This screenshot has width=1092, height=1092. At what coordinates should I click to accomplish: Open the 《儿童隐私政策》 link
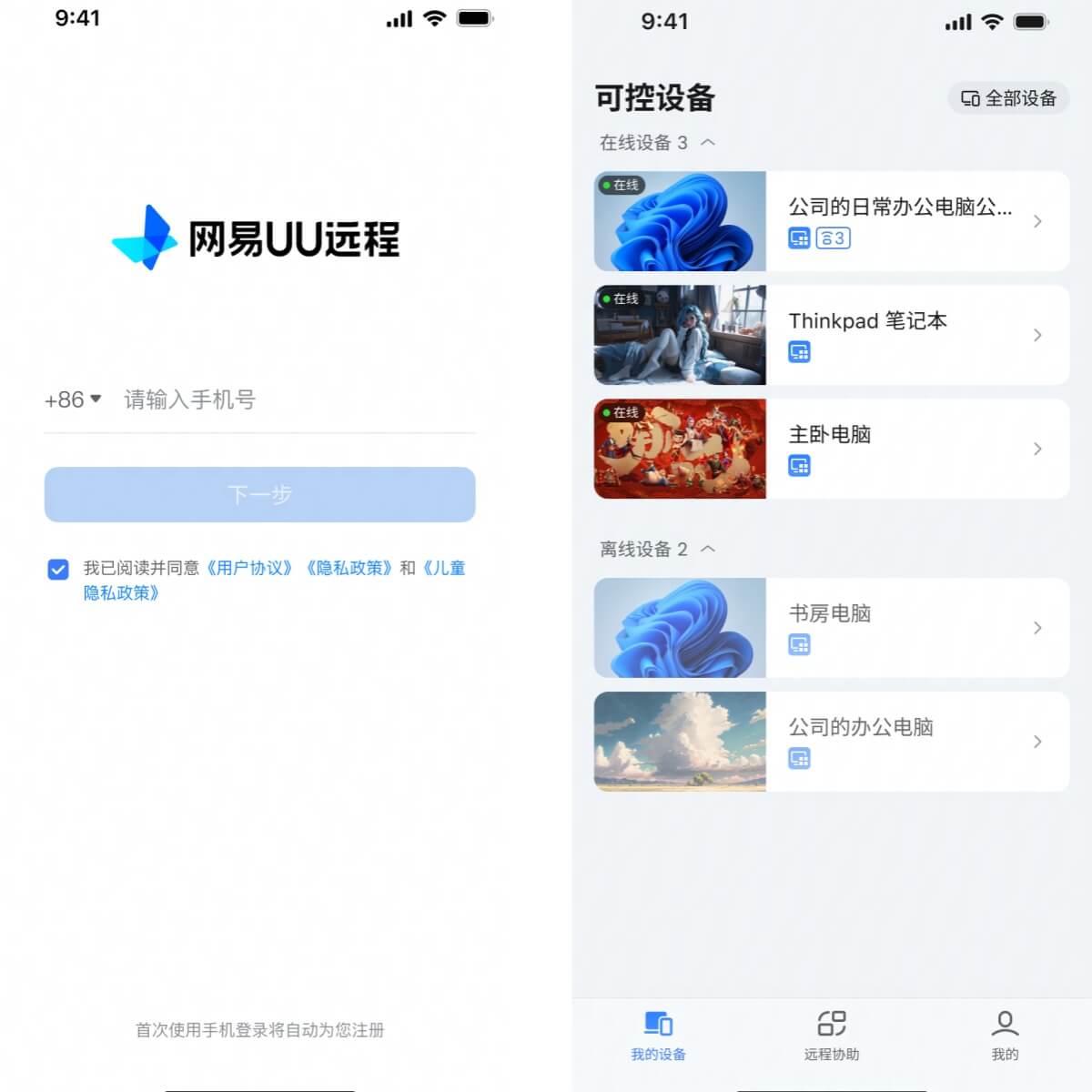coord(444,568)
